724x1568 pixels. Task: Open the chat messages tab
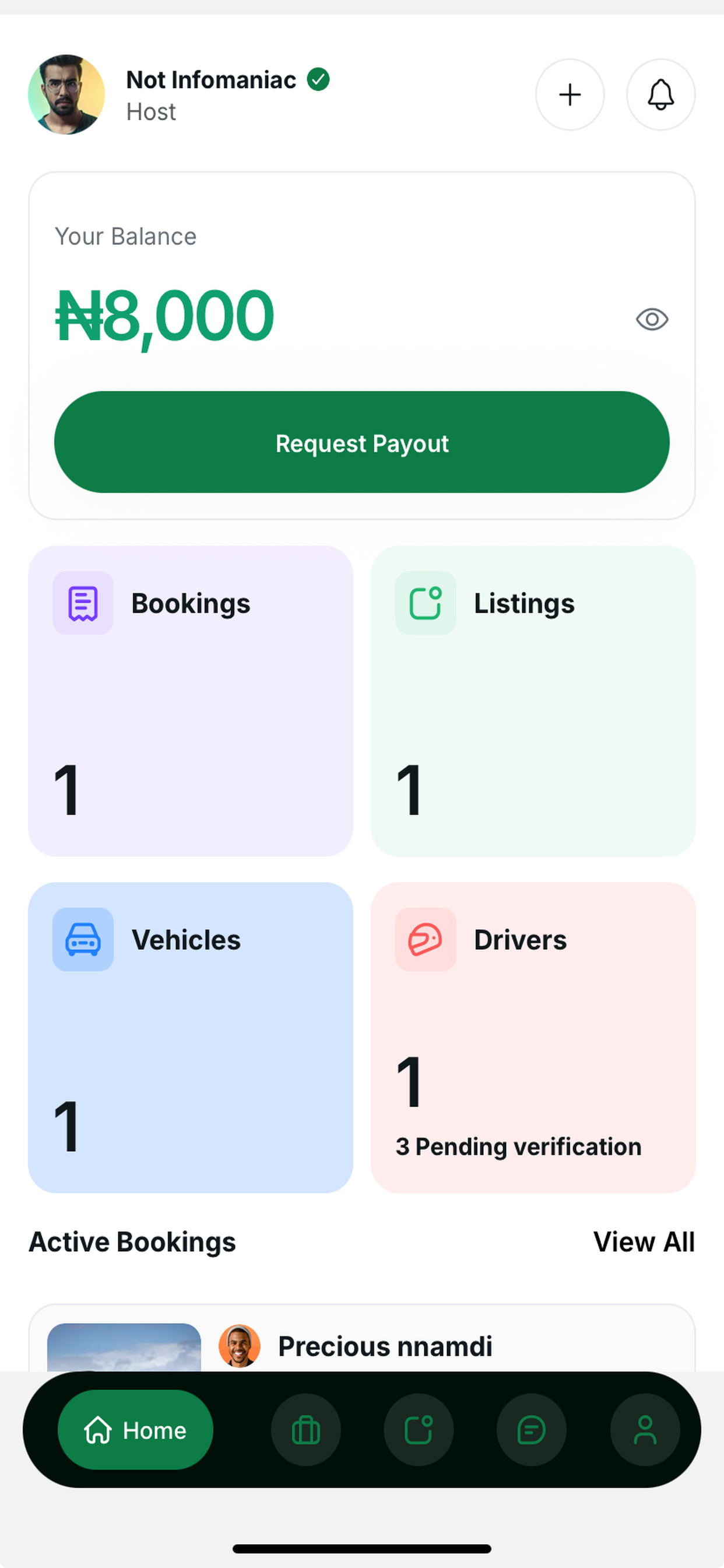tap(531, 1430)
